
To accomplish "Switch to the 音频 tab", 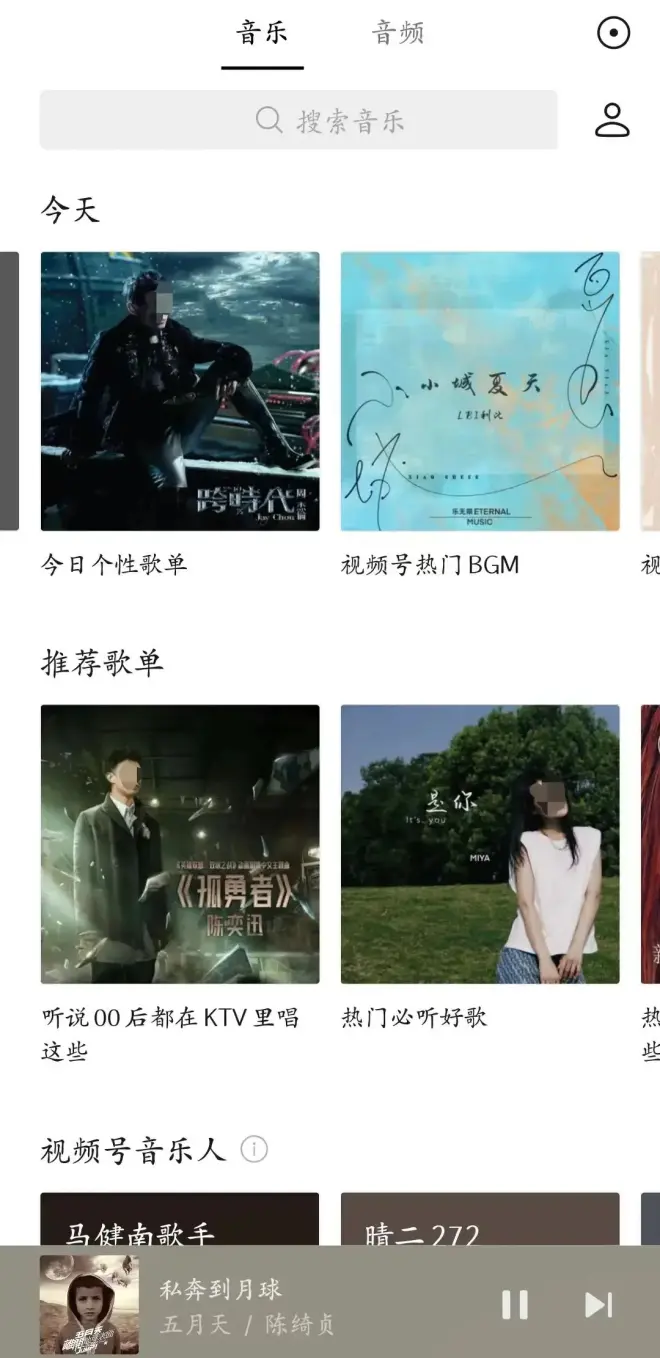I will (398, 33).
